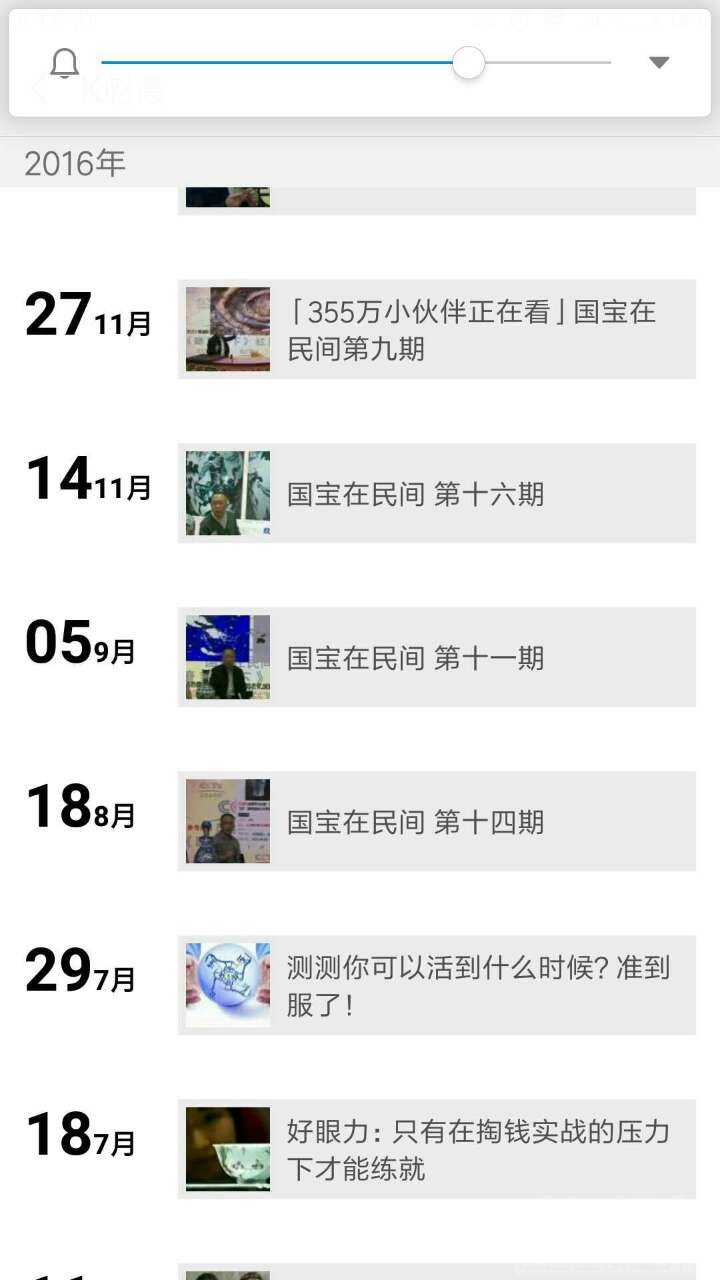Tap the ringer volume slider track
This screenshot has height=1280, width=720.
click(x=356, y=63)
